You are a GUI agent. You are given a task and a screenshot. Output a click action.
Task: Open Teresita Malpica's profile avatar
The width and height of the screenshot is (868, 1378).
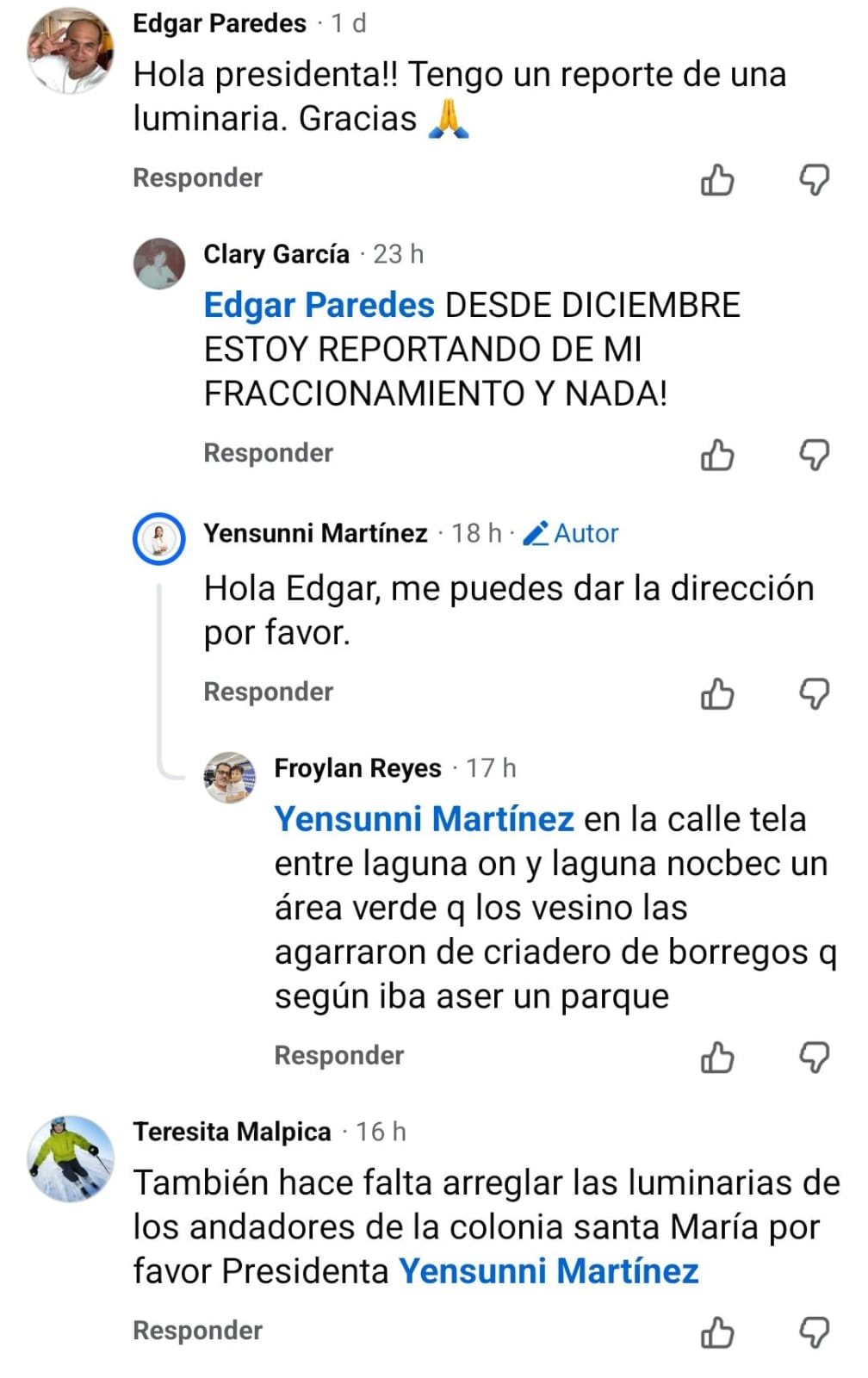[x=71, y=1158]
